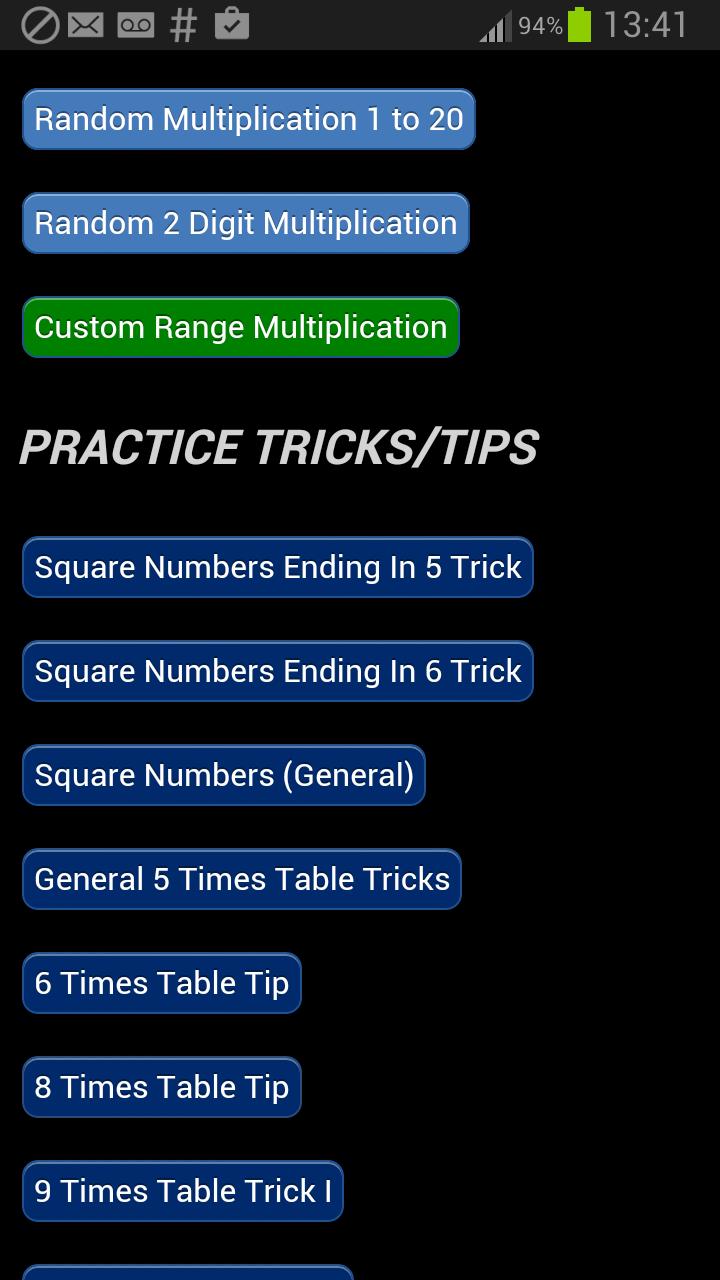This screenshot has width=720, height=1280.
Task: Open Square Numbers Ending In 5 Trick
Action: (x=277, y=568)
